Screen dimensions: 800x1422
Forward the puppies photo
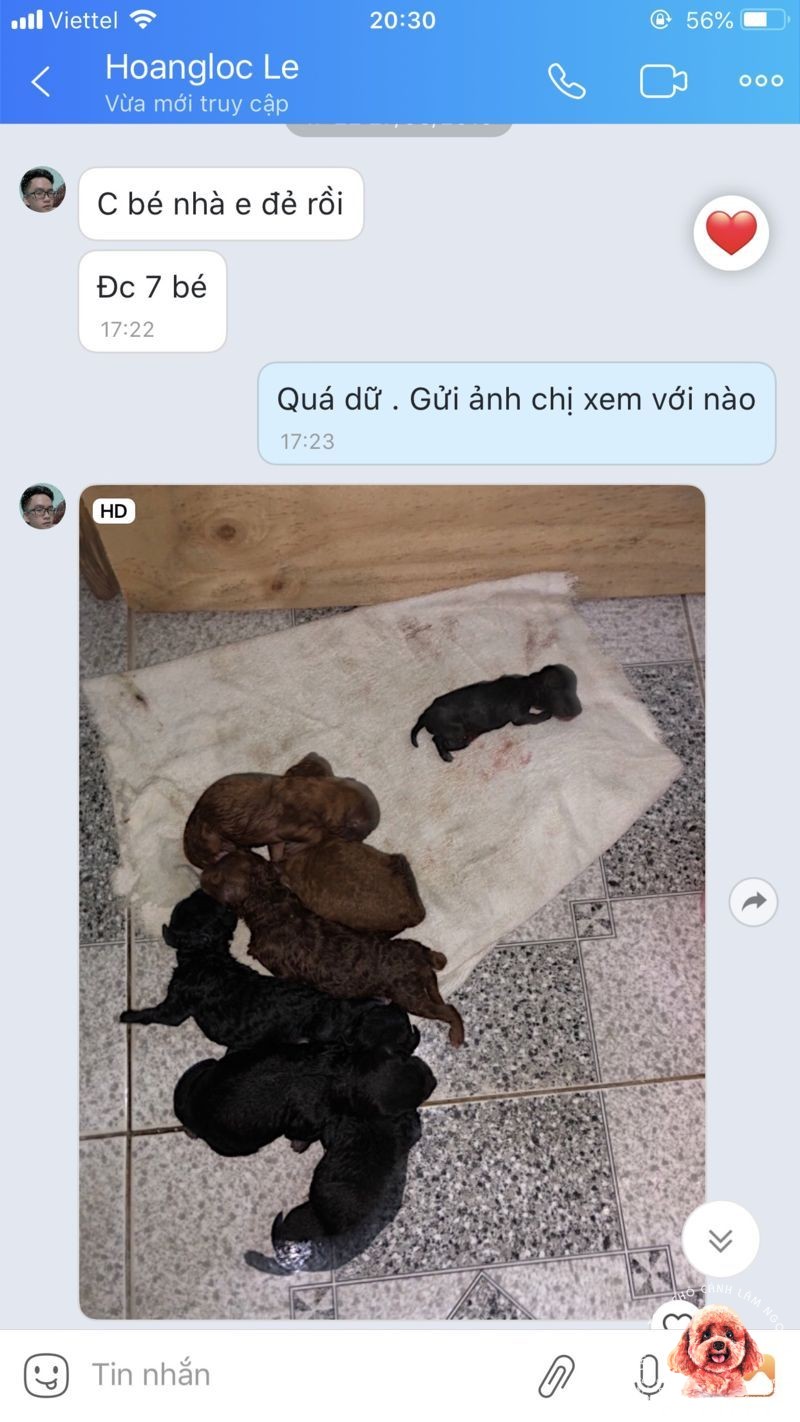pyautogui.click(x=753, y=902)
